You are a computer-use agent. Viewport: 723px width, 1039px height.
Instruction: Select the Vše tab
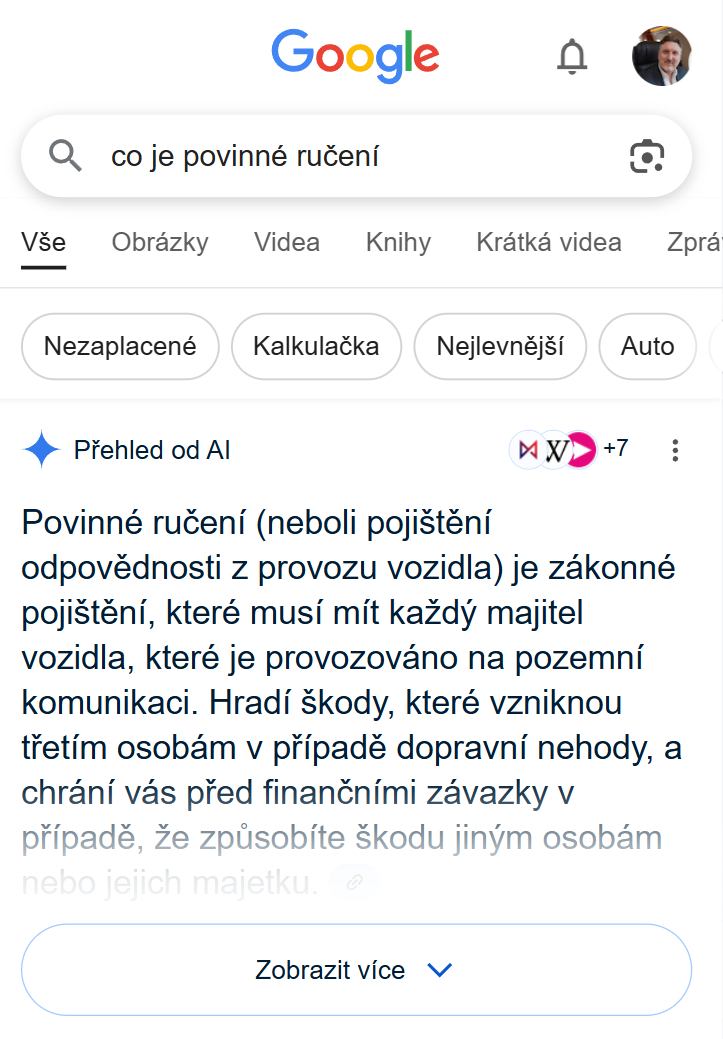pos(44,242)
